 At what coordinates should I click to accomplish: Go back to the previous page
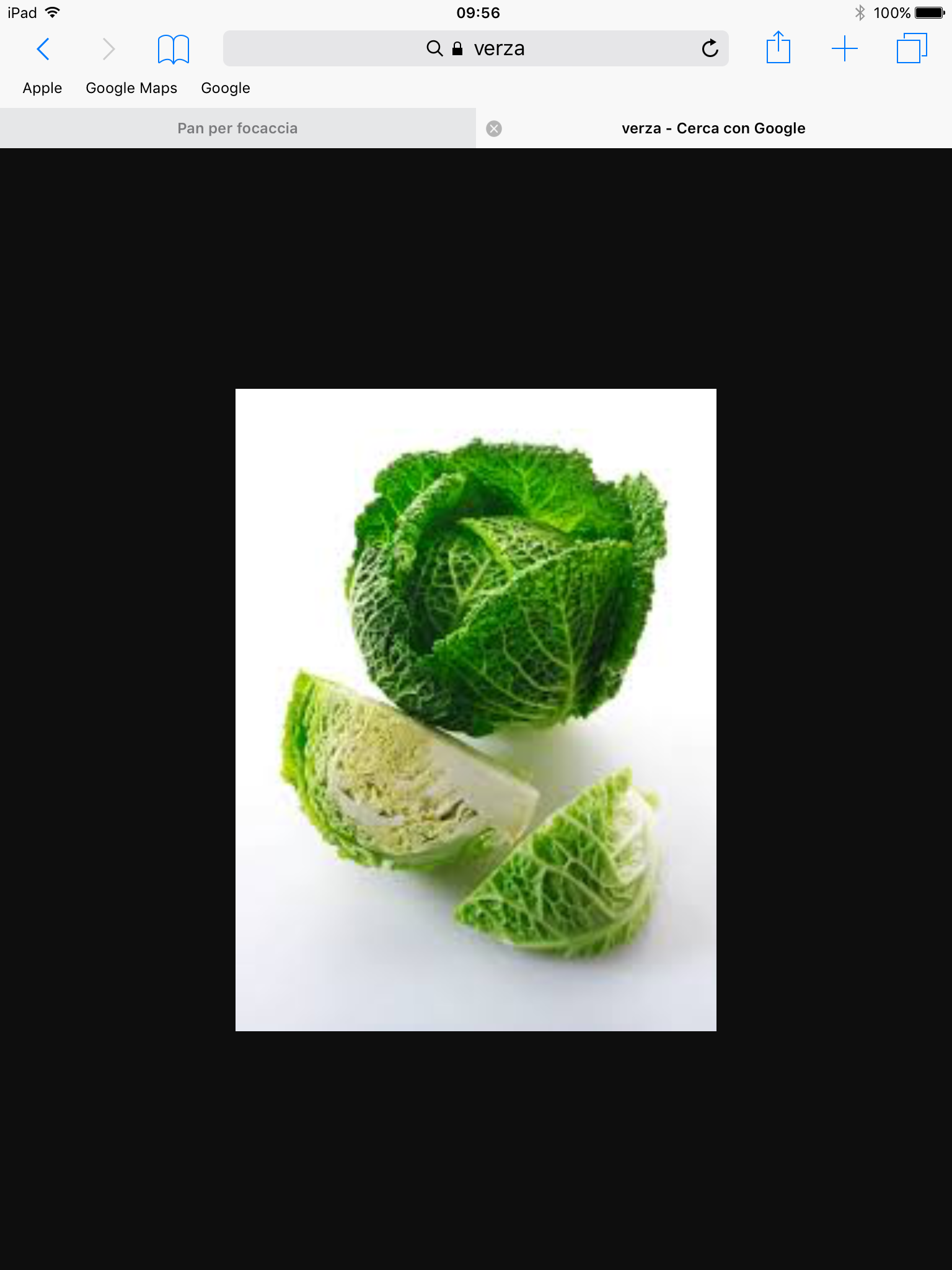43,49
